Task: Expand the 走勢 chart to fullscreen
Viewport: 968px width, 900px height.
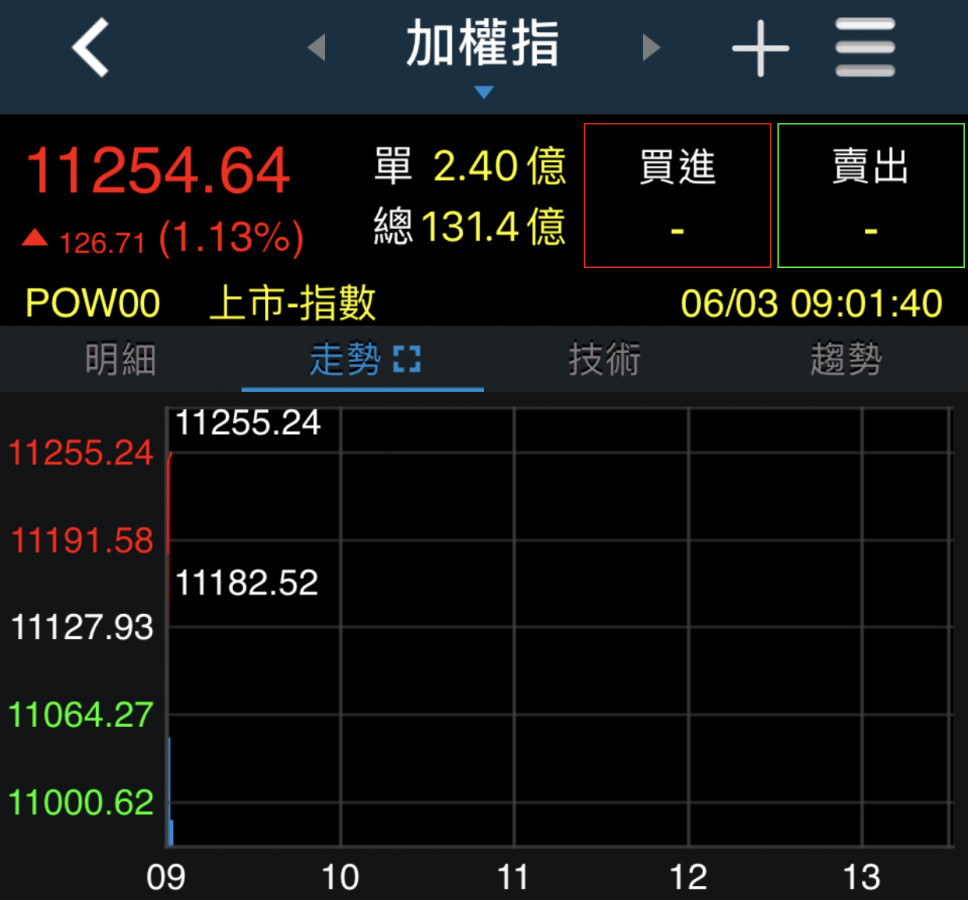Action: (x=407, y=360)
